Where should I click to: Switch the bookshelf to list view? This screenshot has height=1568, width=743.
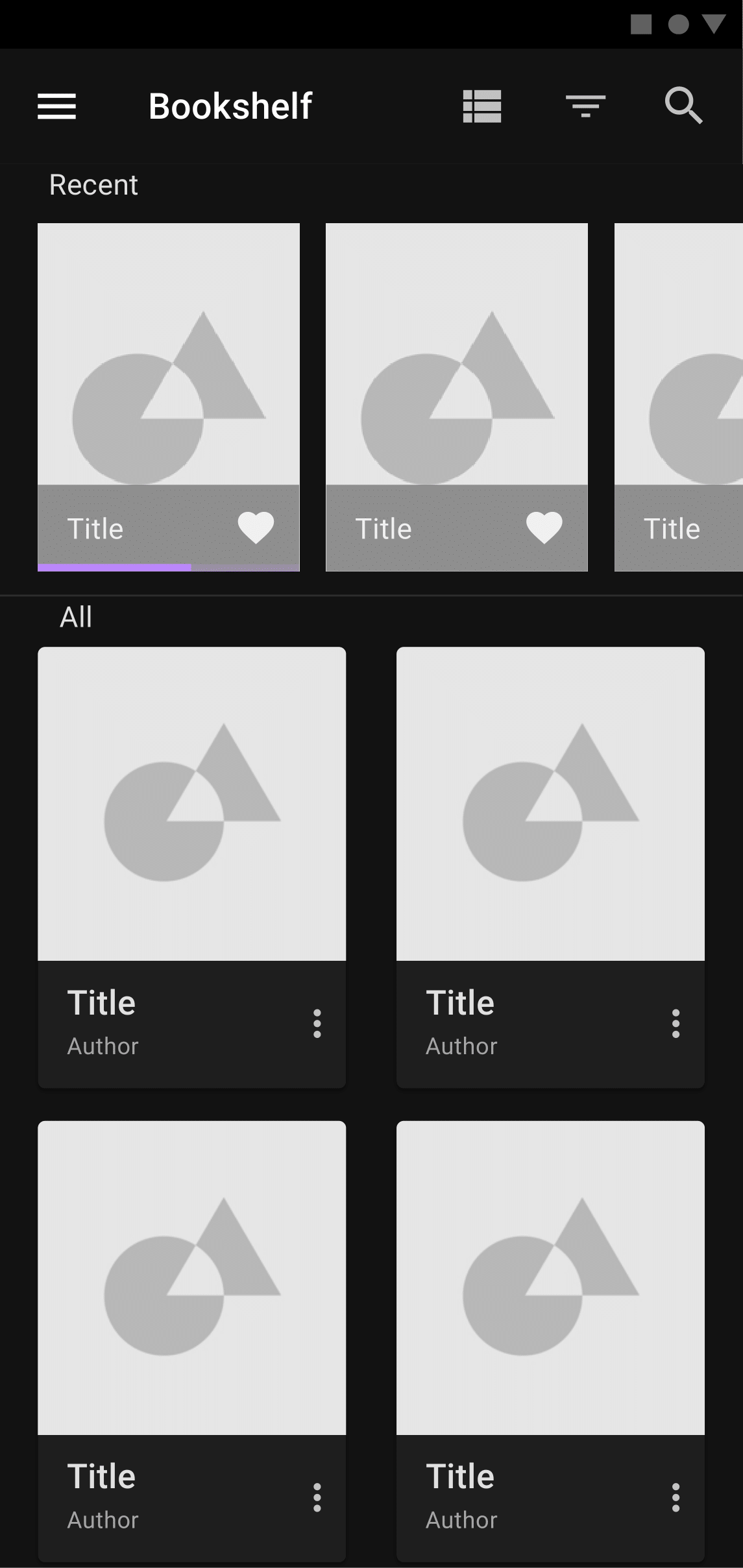click(x=482, y=106)
